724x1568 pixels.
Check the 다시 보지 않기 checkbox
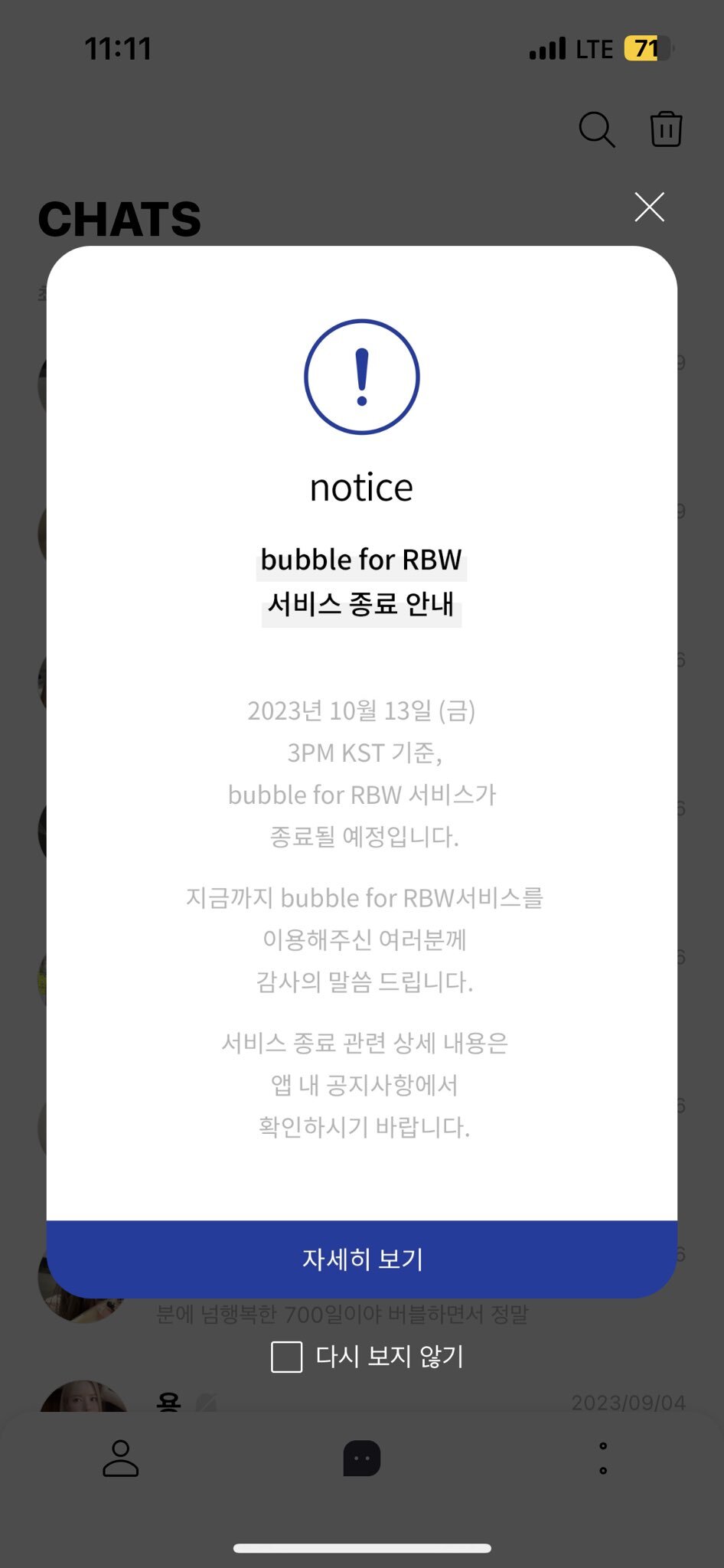tap(287, 1357)
